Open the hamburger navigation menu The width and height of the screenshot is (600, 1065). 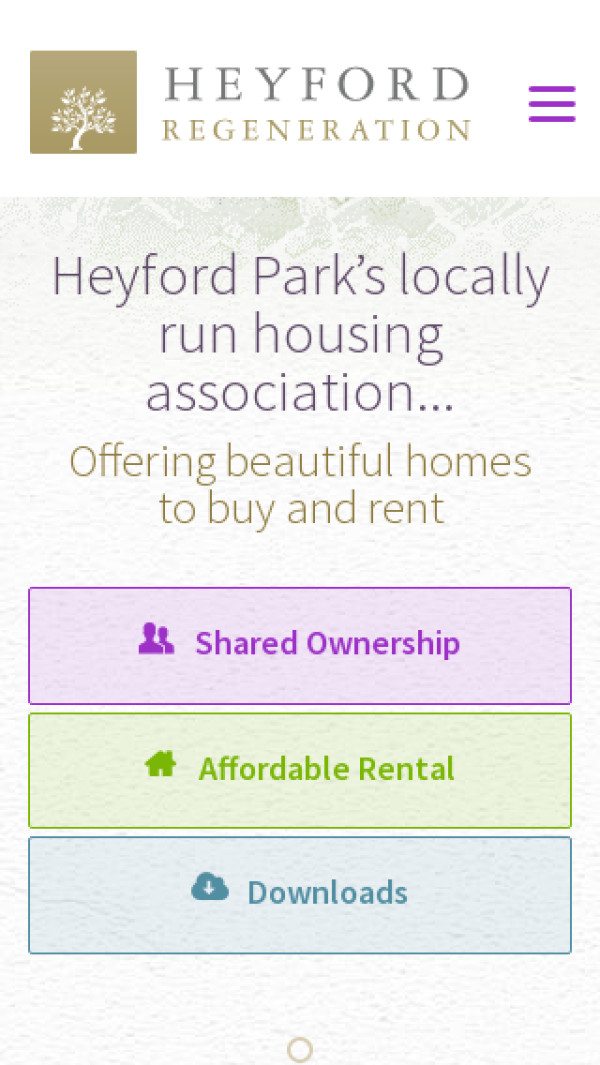coord(551,104)
